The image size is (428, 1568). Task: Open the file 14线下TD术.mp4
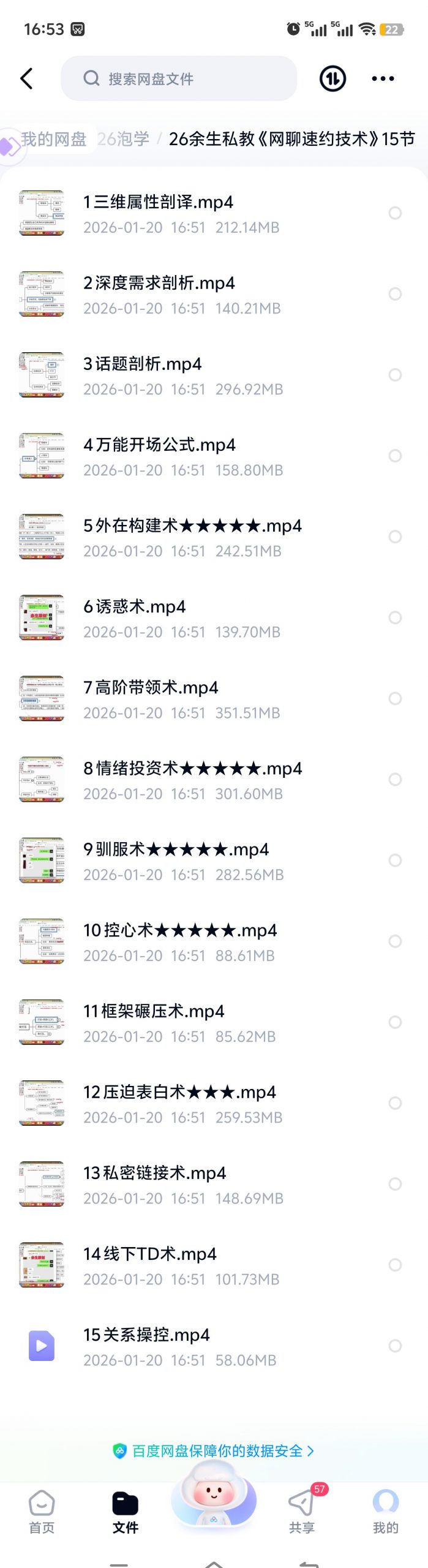point(150,1254)
